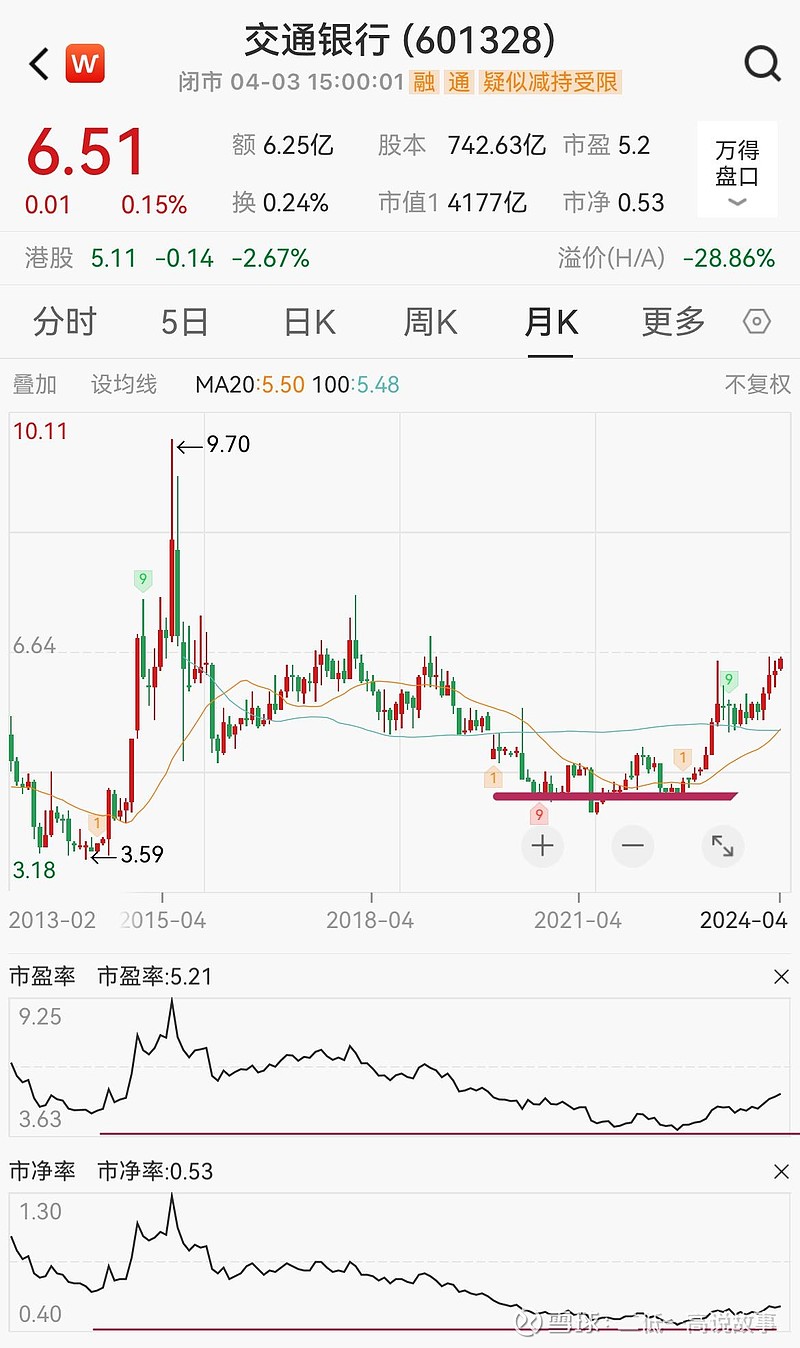Zoom in on the chart with the plus icon
800x1348 pixels.
coord(542,845)
